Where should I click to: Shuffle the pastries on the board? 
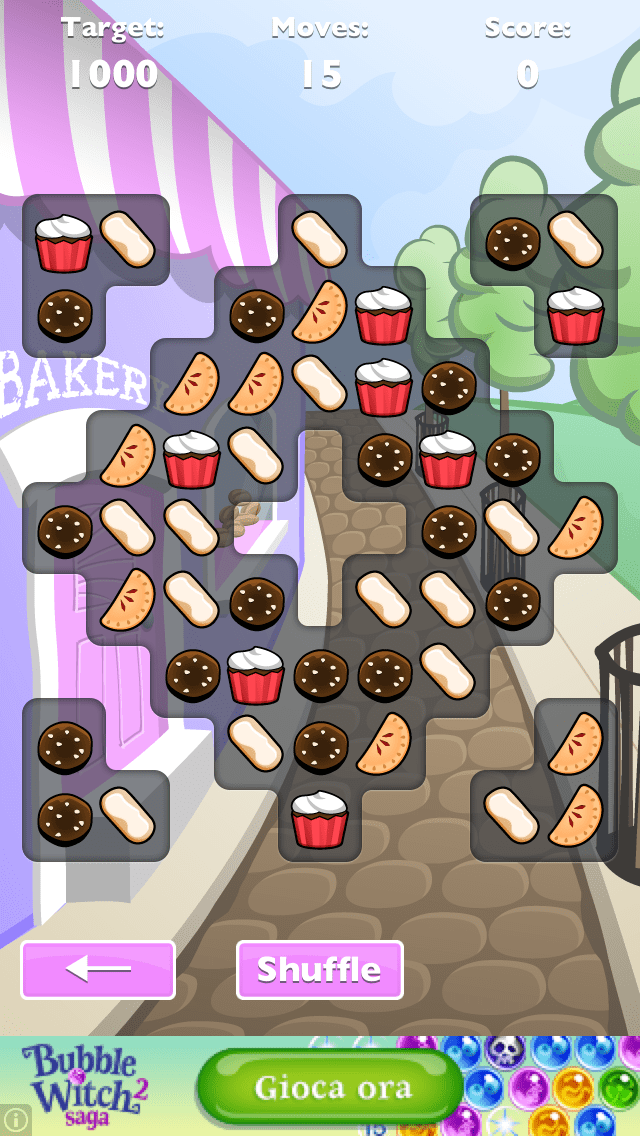point(320,970)
